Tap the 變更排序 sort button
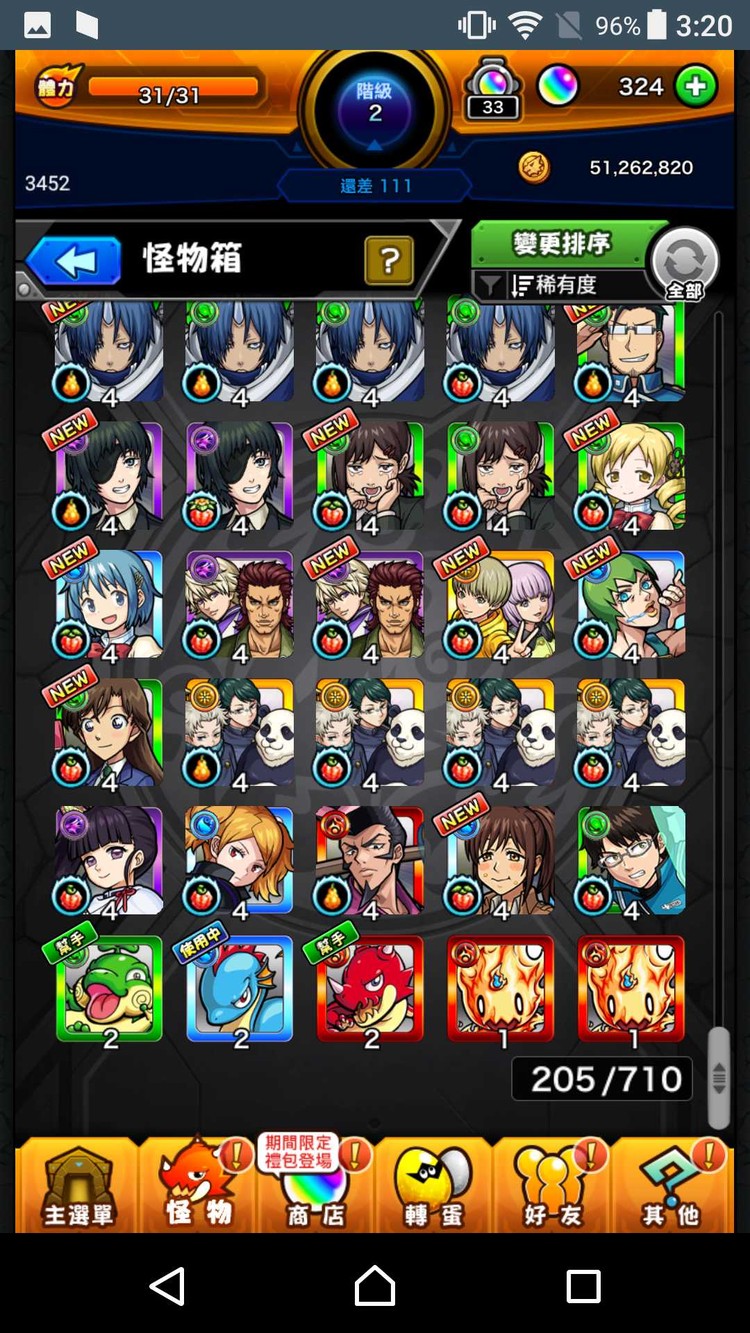Viewport: 750px width, 1333px height. [561, 244]
